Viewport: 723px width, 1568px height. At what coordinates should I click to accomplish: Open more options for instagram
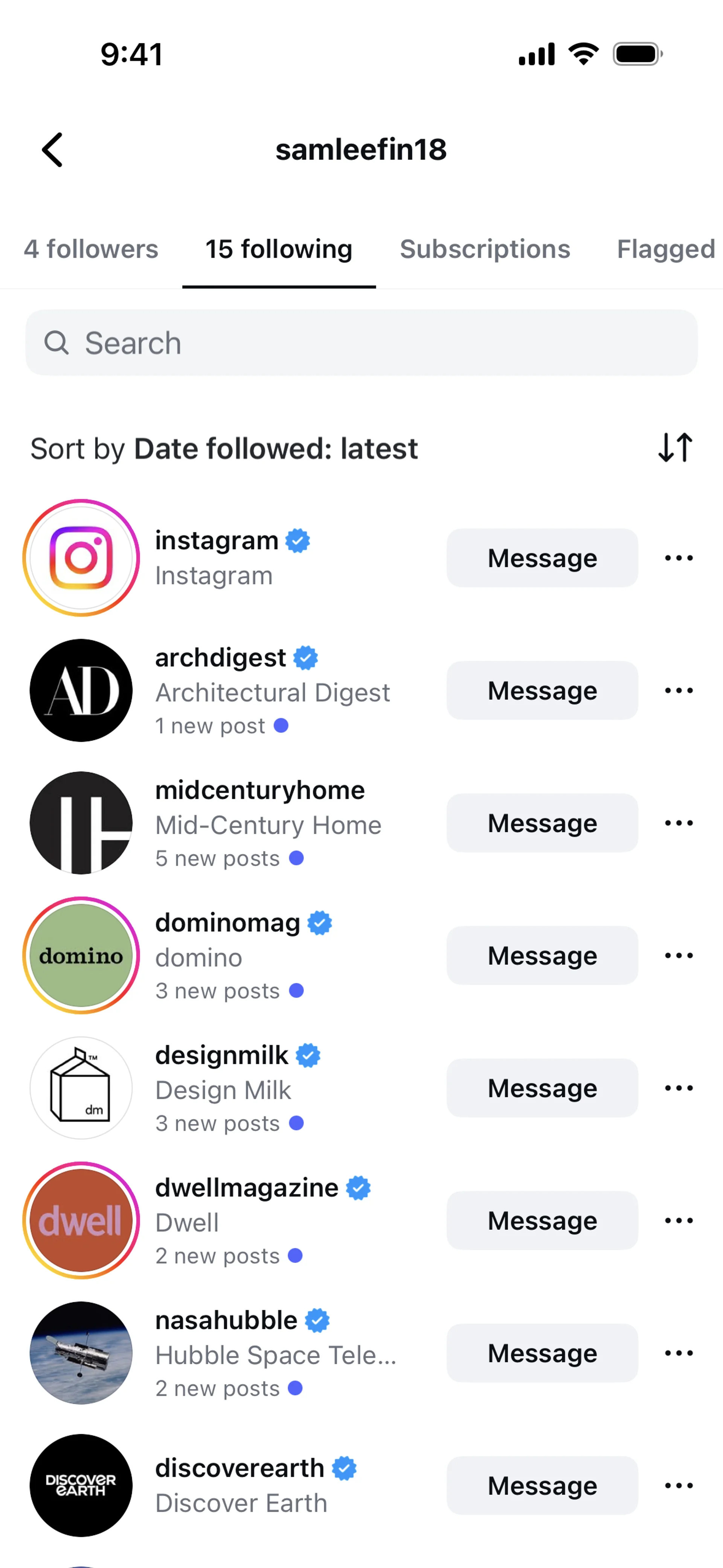(x=679, y=558)
